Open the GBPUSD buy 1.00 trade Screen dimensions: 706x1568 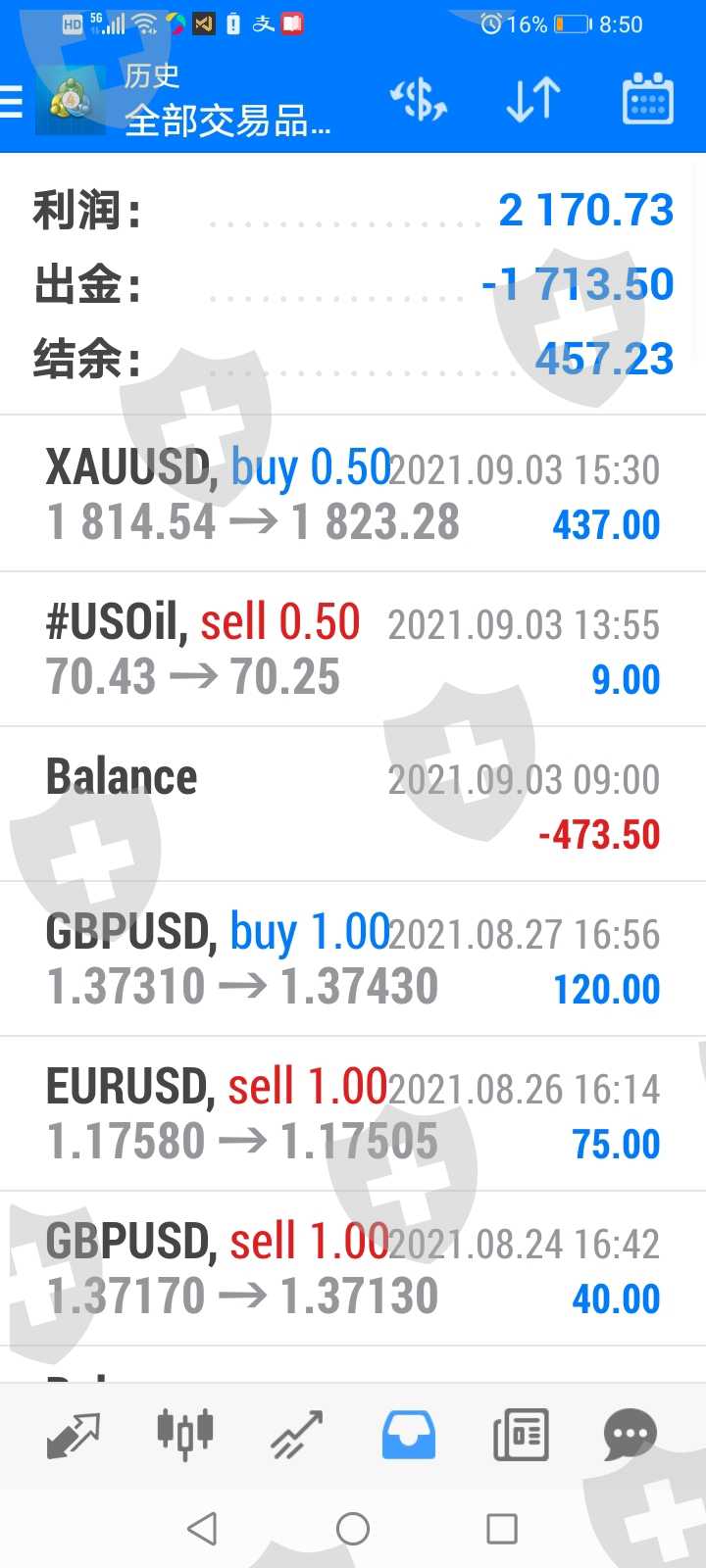353,959
